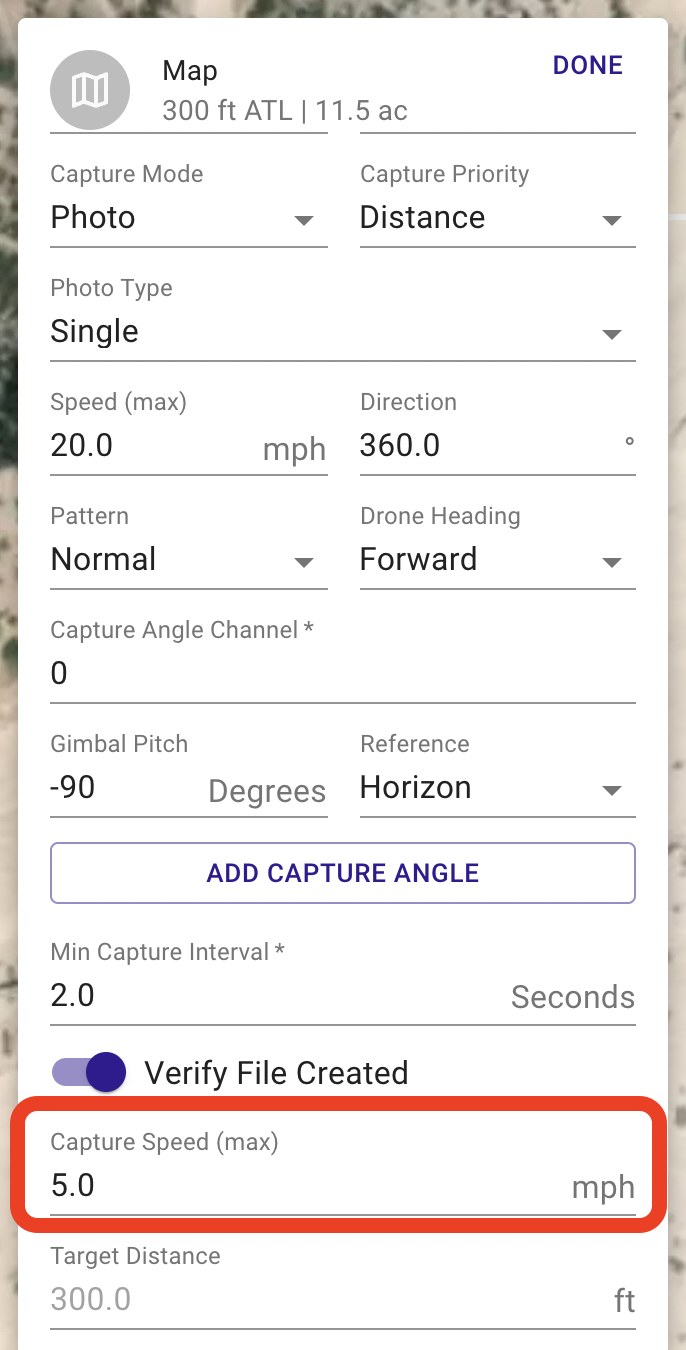
Task: Tap DONE to finish editing
Action: coord(587,65)
